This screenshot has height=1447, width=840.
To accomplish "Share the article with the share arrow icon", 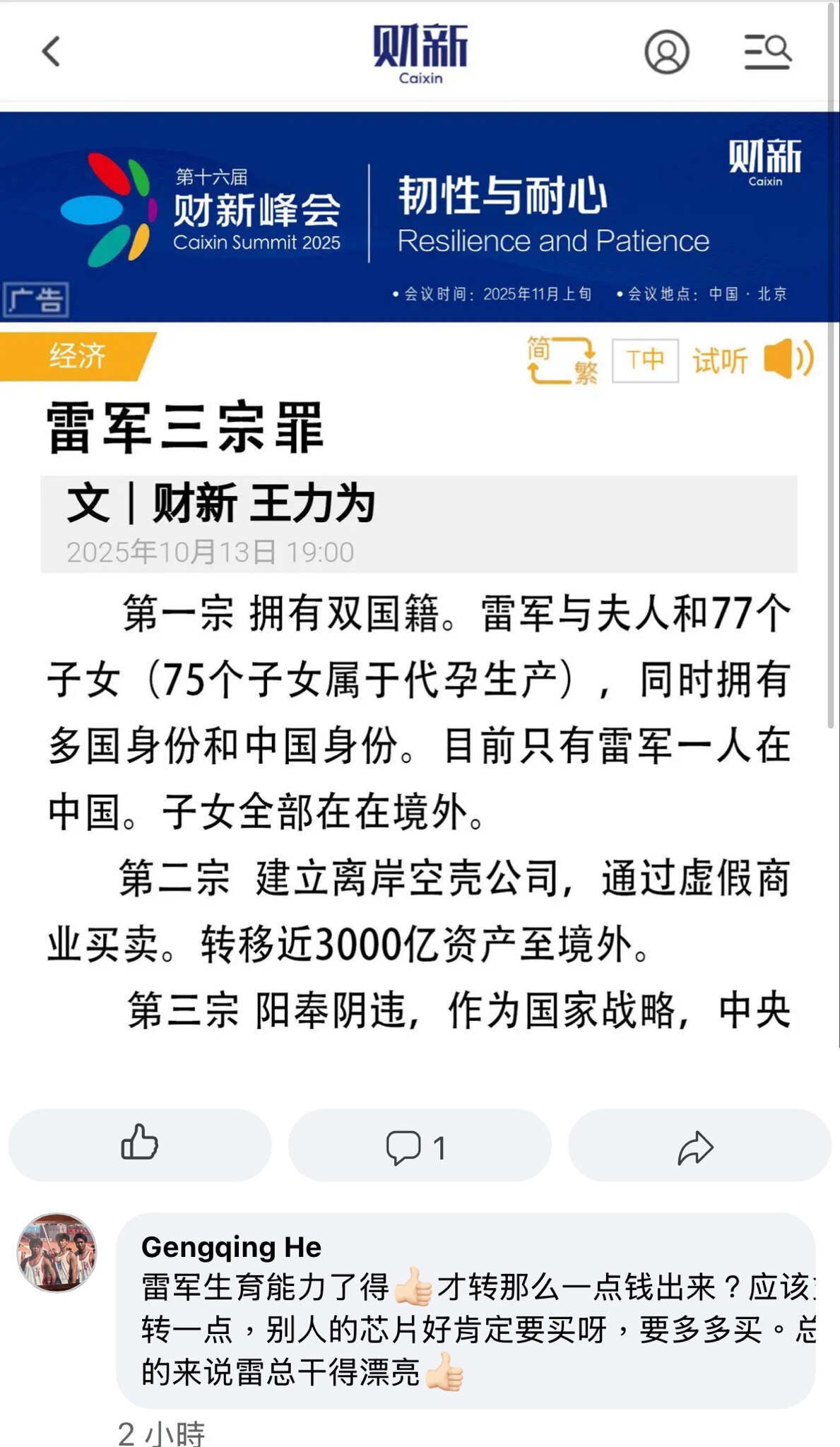I will click(x=697, y=1147).
